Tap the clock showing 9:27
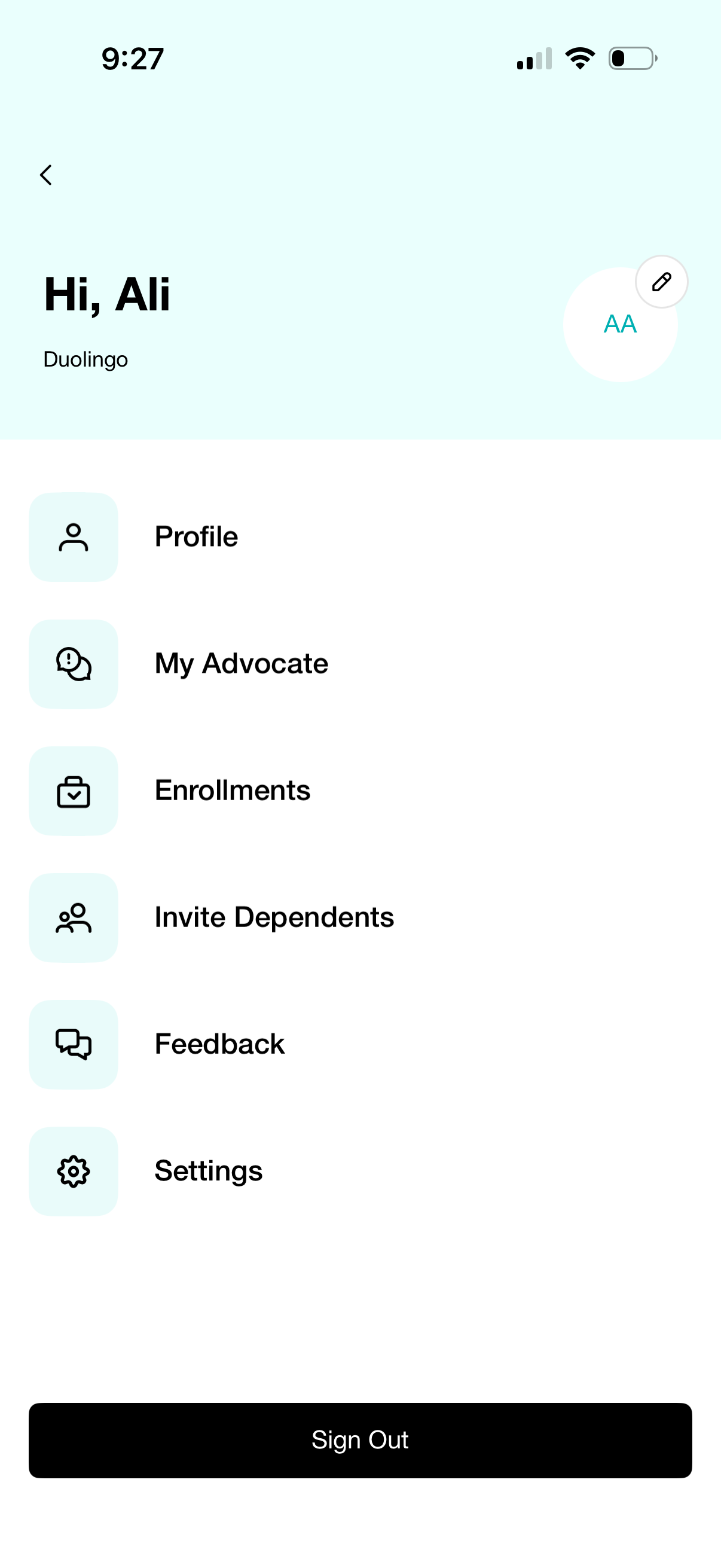 (x=132, y=58)
